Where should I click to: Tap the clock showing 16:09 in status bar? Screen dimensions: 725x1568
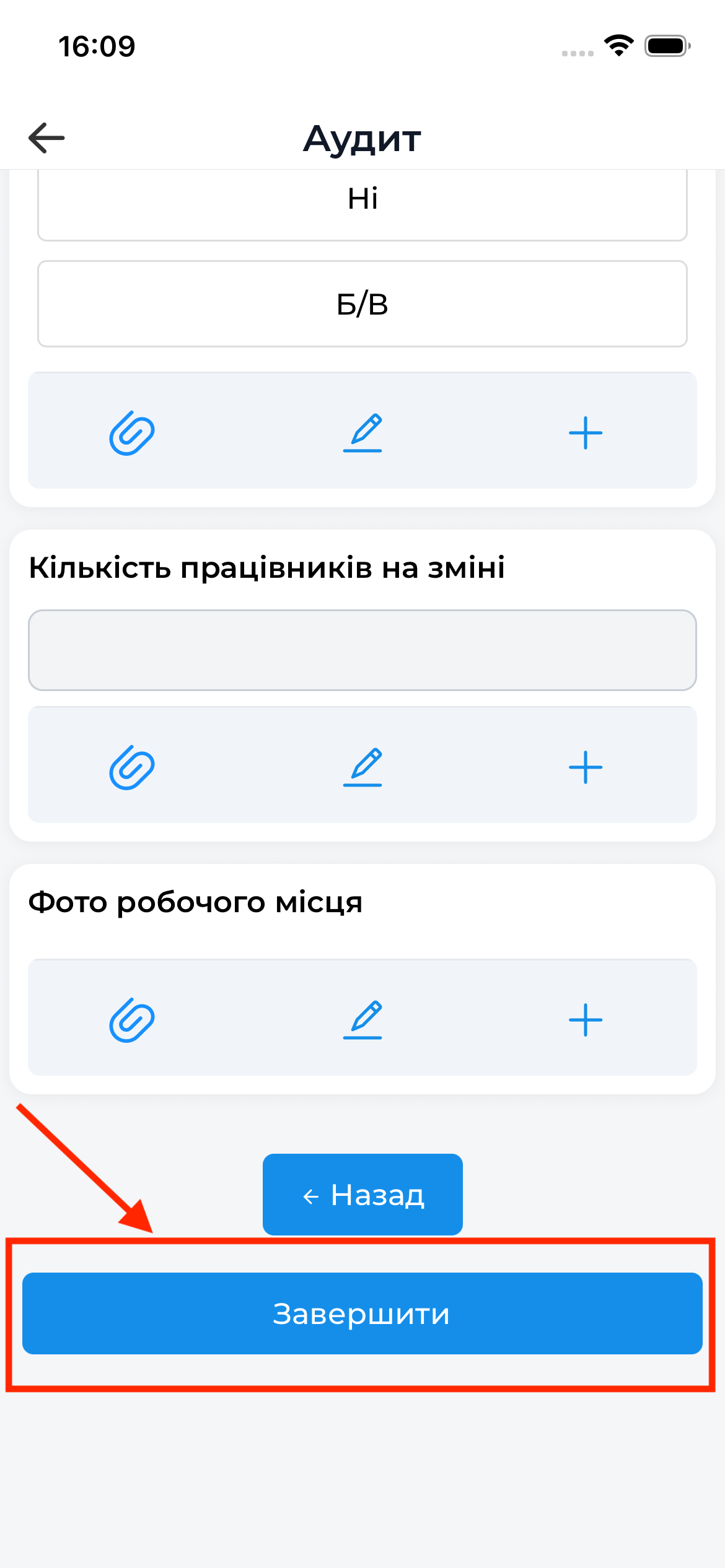click(96, 45)
